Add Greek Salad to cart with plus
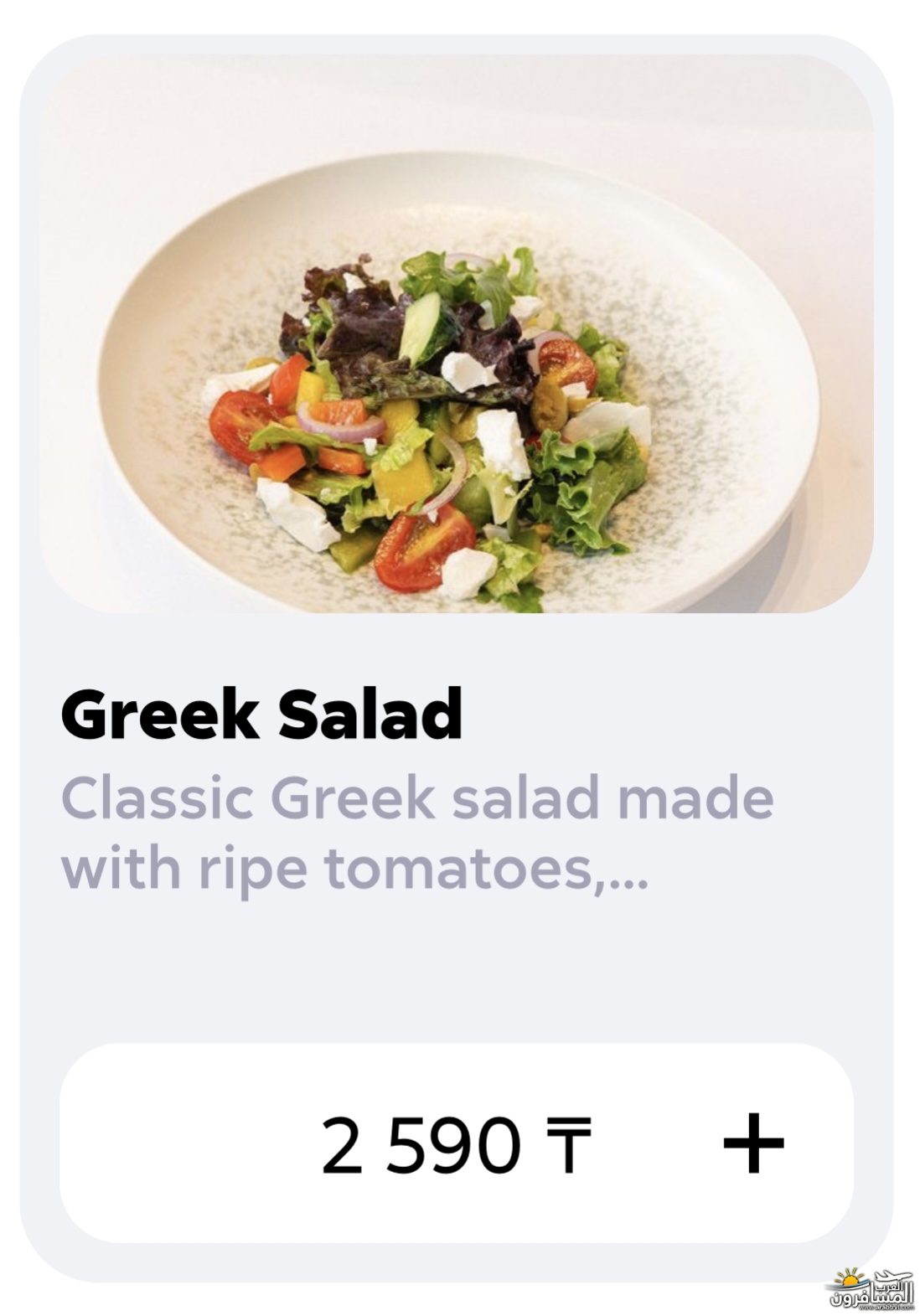Viewport: 920px width, 1316px height. point(753,1143)
